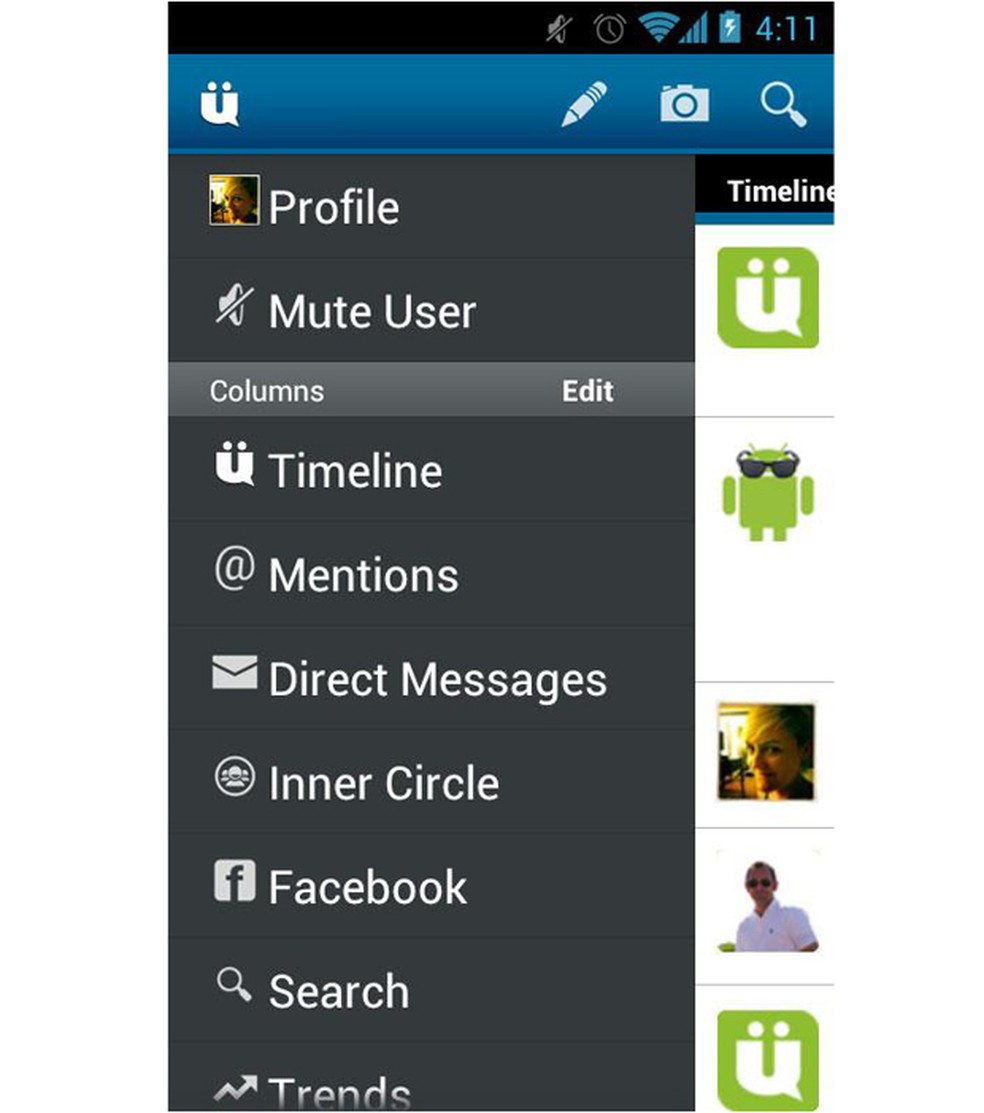The image size is (984, 1113).
Task: Switch to the Facebook column
Action: [367, 887]
